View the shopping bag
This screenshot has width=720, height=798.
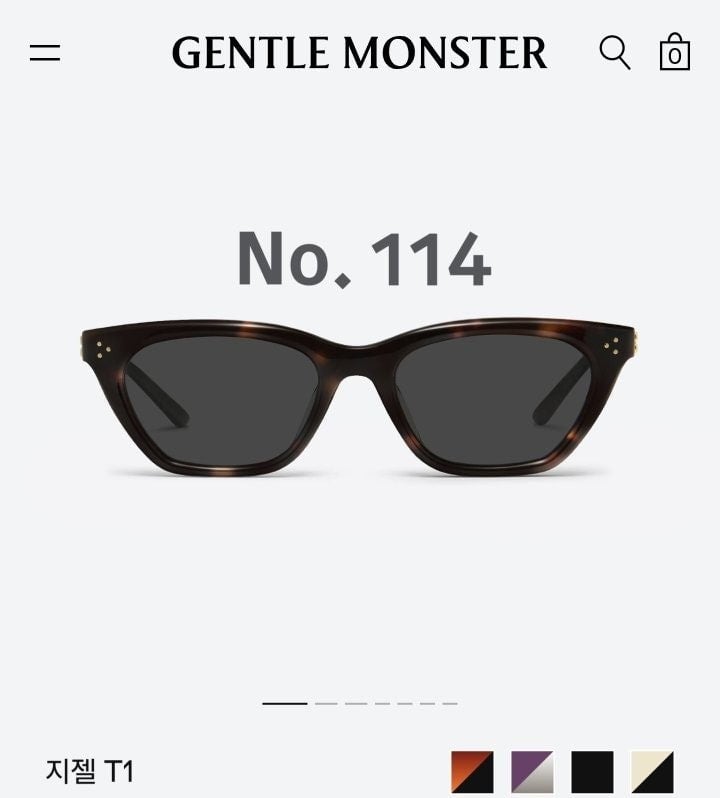tap(675, 53)
